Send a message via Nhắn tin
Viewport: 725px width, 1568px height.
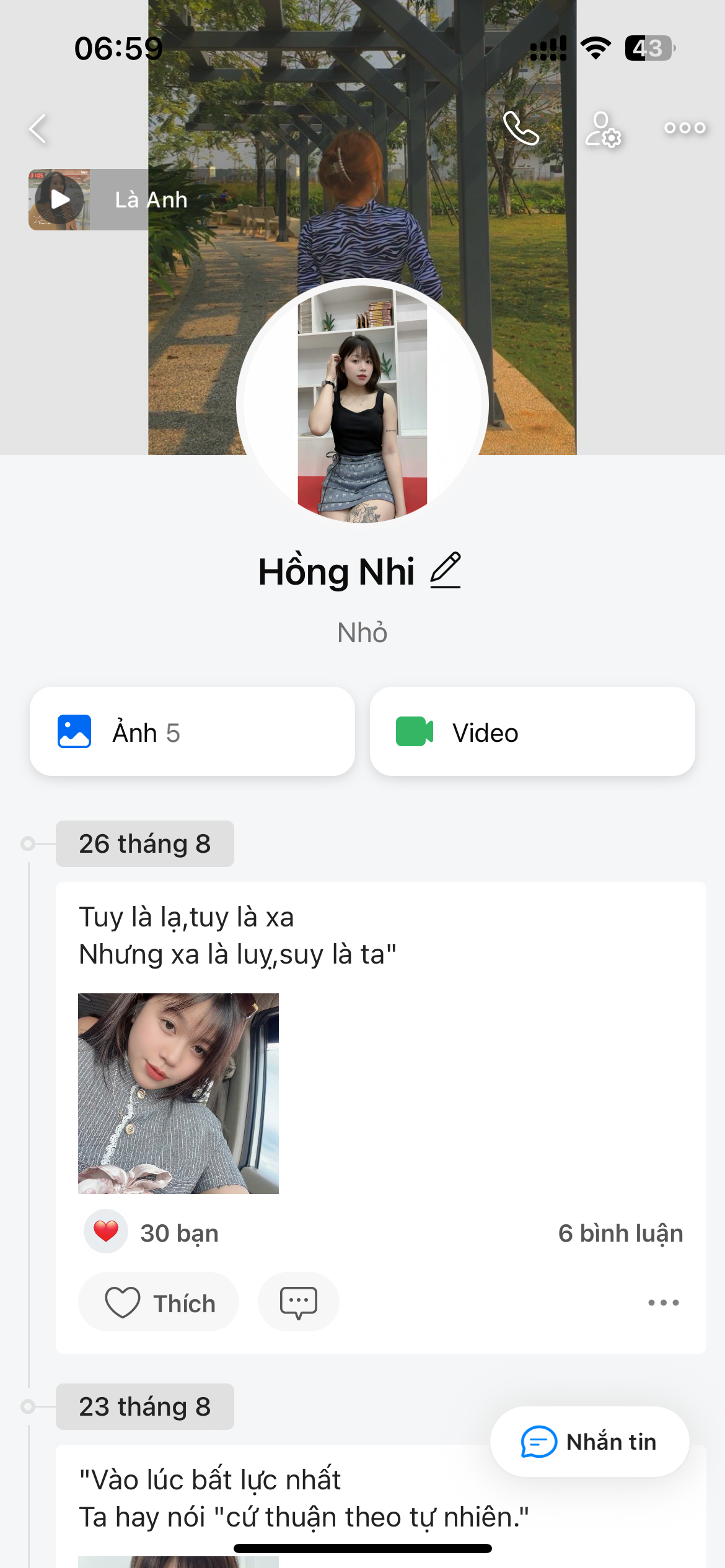[589, 1442]
